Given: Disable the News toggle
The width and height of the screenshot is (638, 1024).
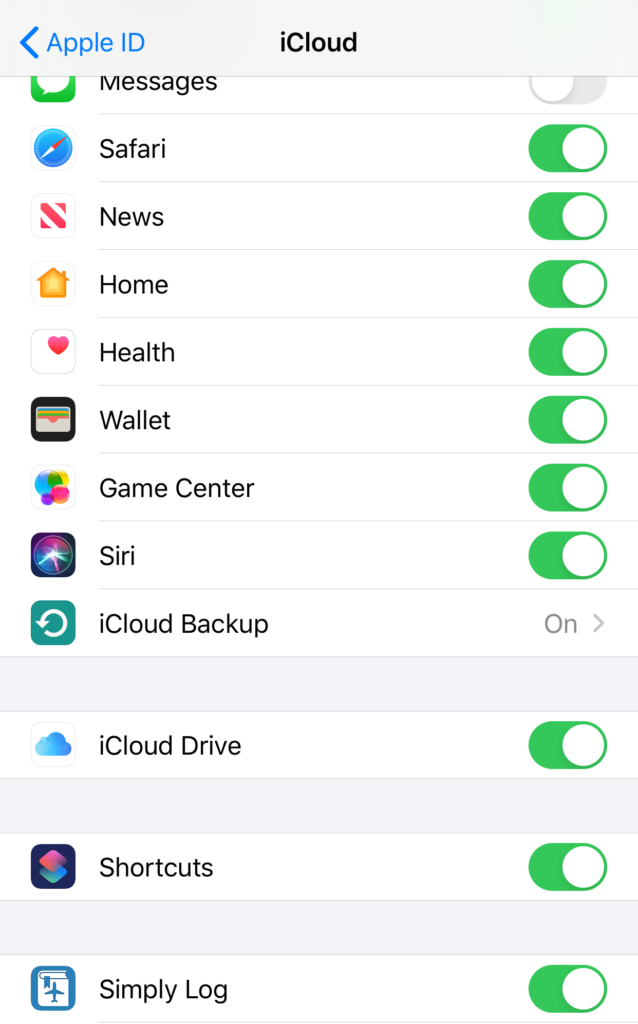Looking at the screenshot, I should point(567,216).
